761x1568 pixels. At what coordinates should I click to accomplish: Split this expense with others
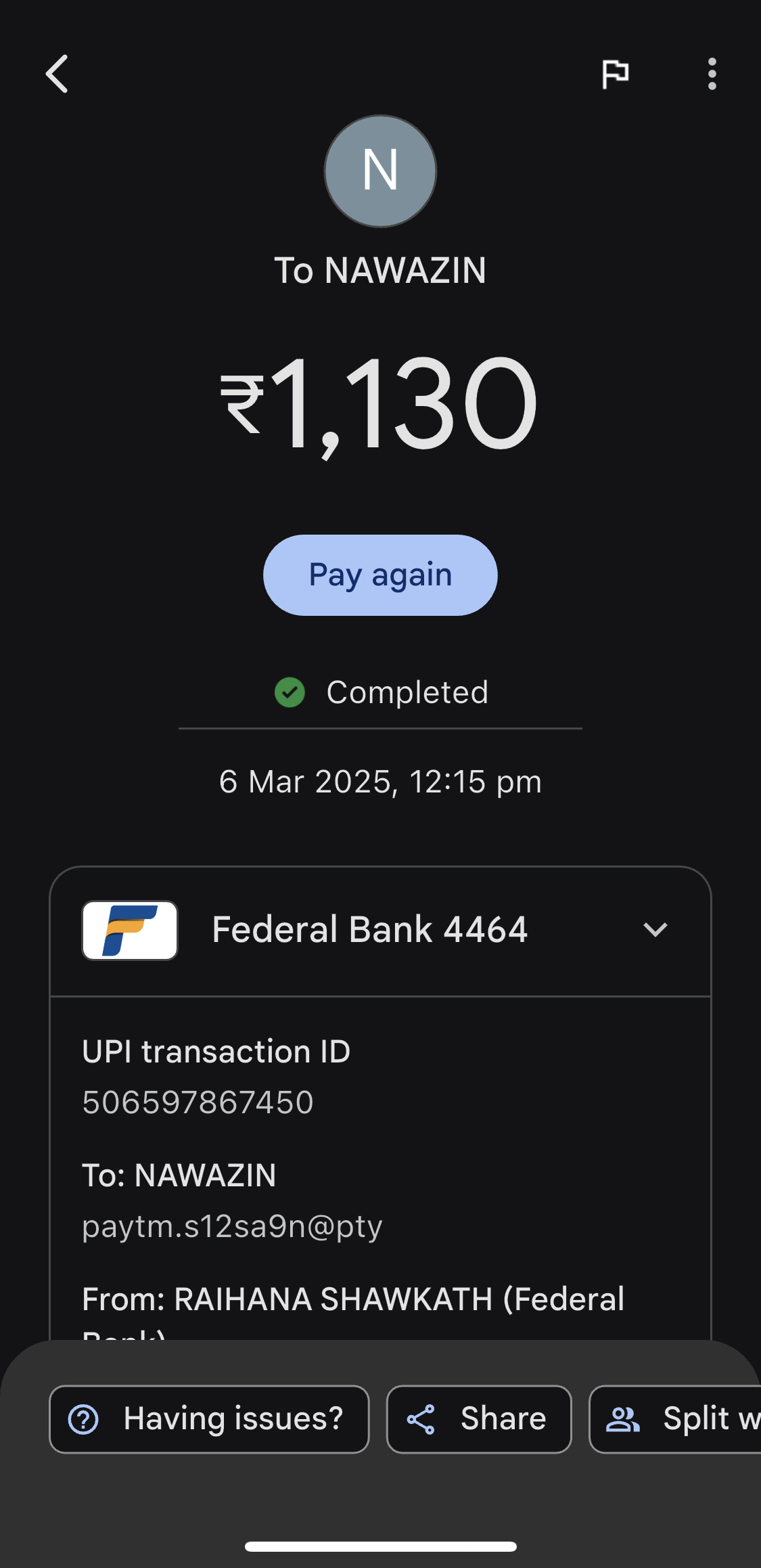(676, 1419)
